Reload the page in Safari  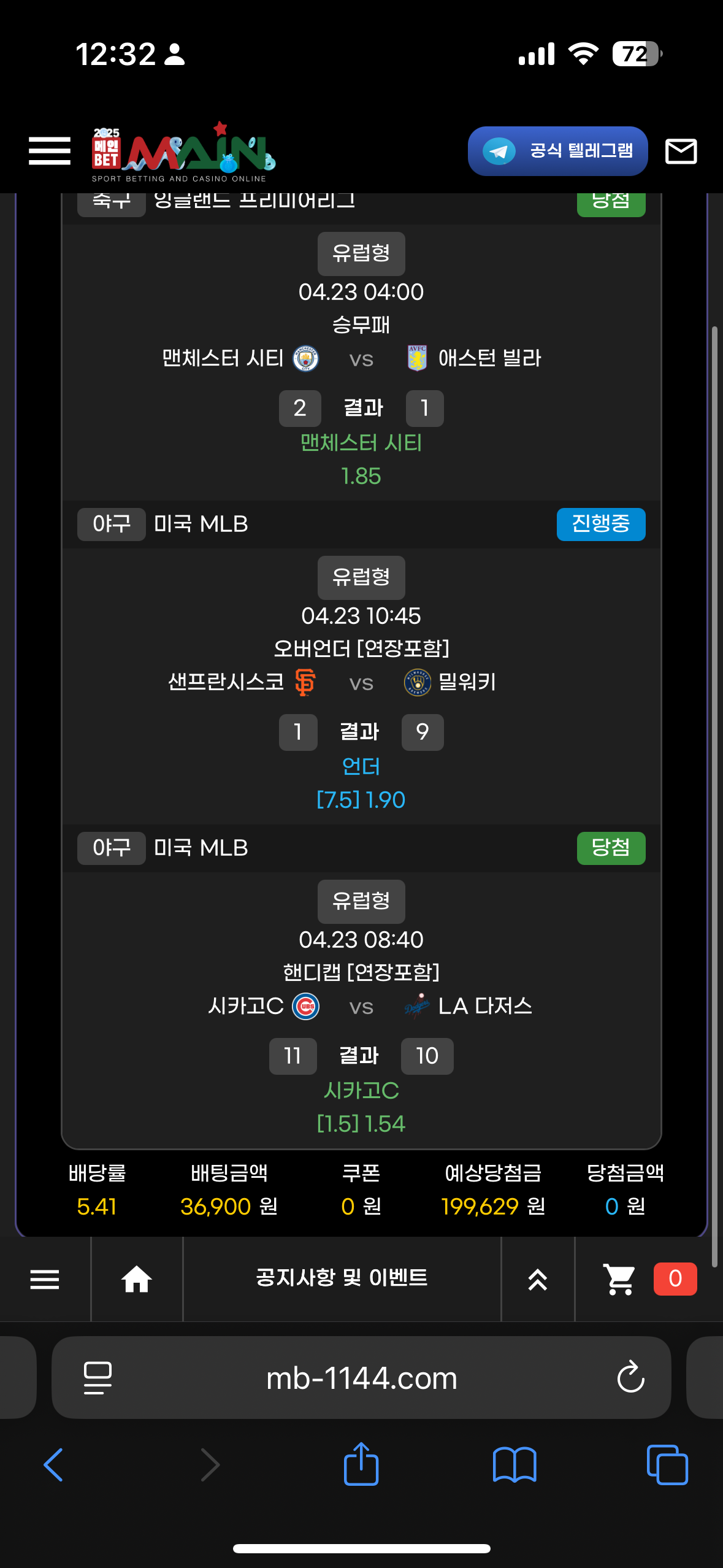[630, 1378]
